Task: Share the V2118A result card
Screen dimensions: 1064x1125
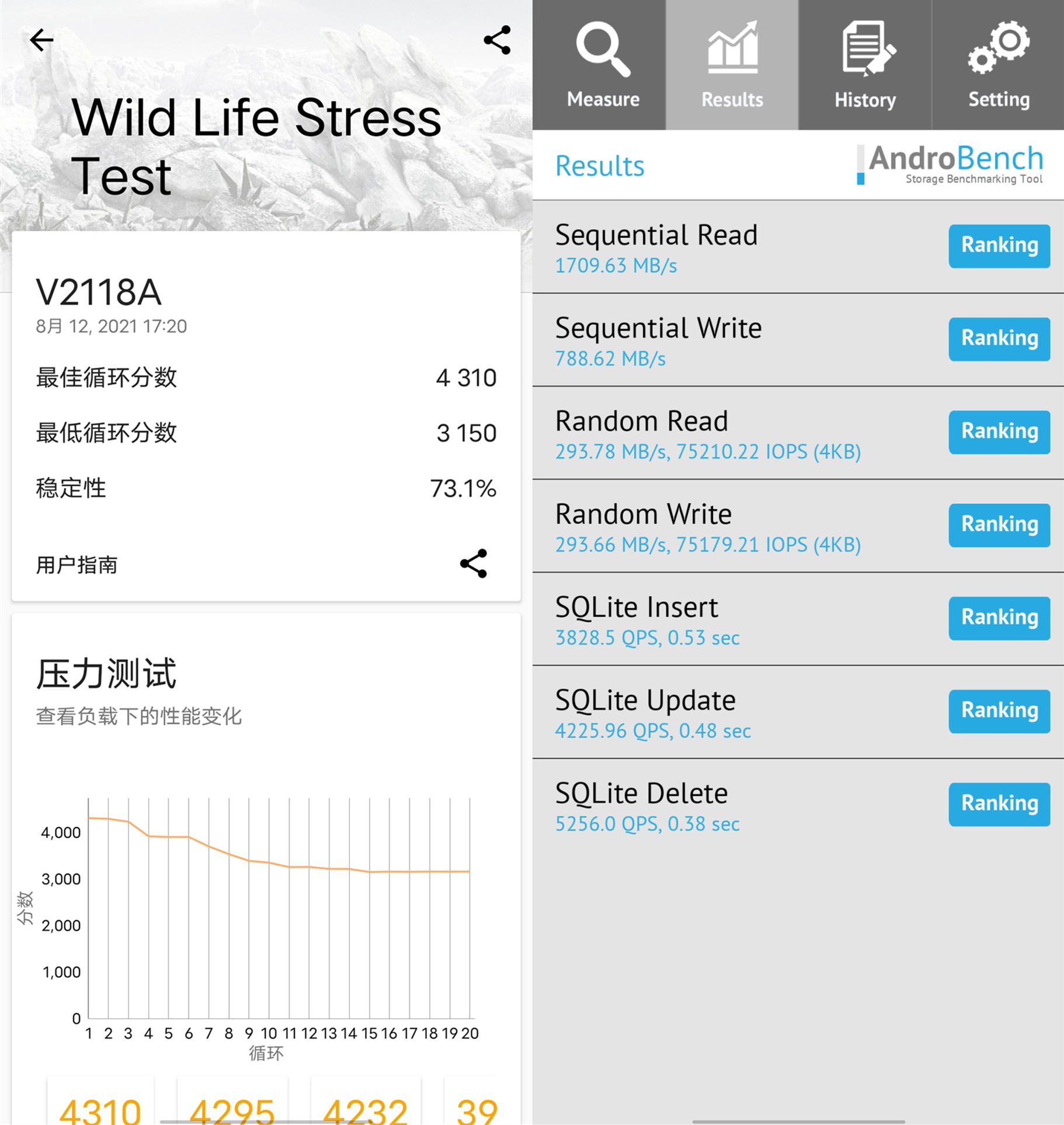Action: click(x=473, y=563)
